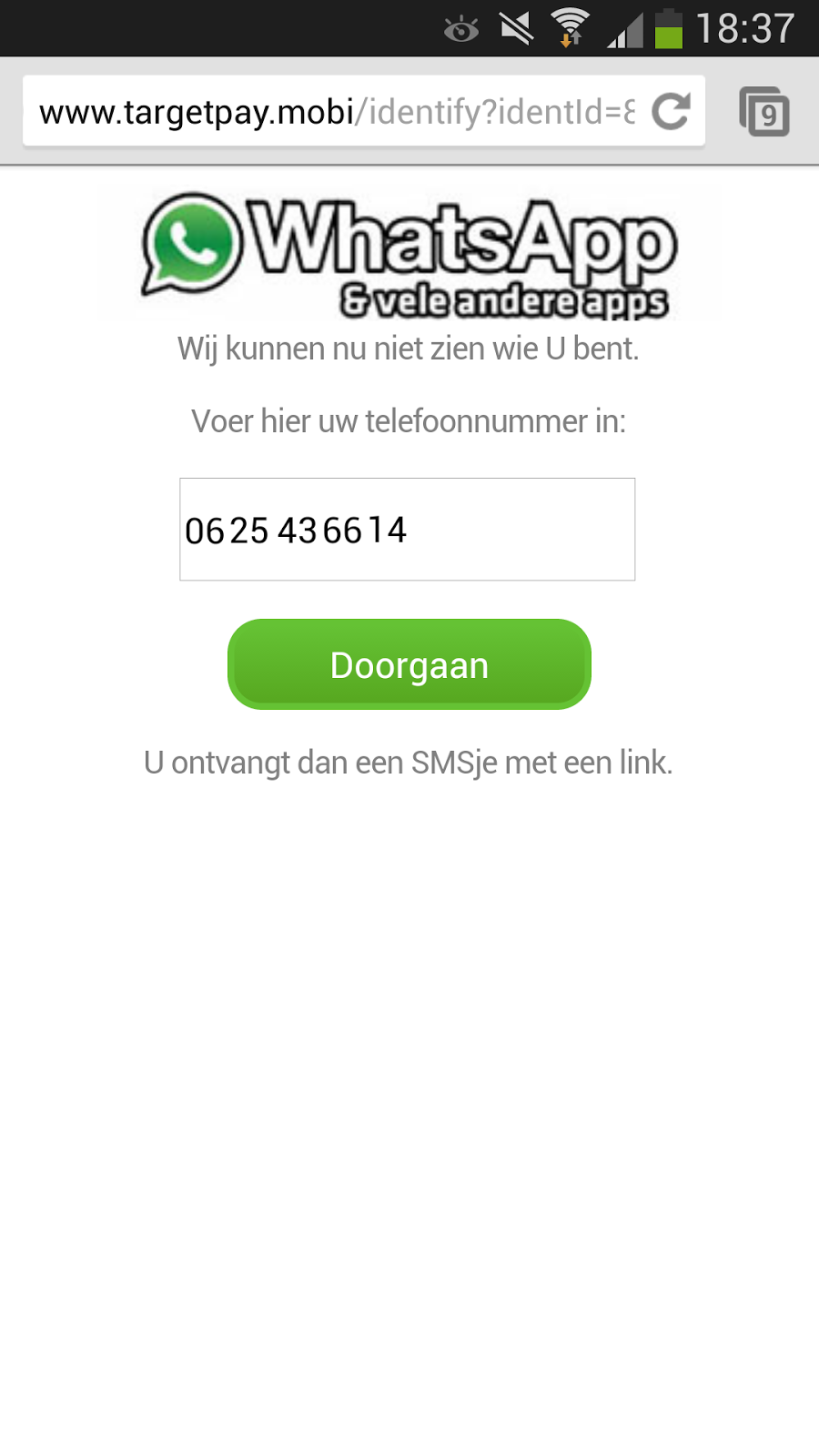Image resolution: width=819 pixels, height=1456 pixels.
Task: Focus the phone number input field
Action: pyautogui.click(x=408, y=530)
